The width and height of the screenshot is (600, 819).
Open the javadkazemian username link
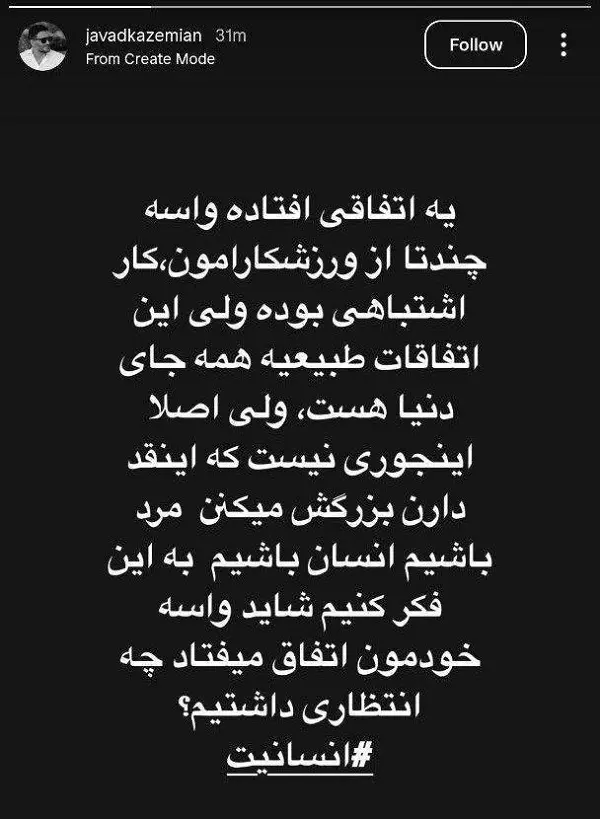coord(145,36)
